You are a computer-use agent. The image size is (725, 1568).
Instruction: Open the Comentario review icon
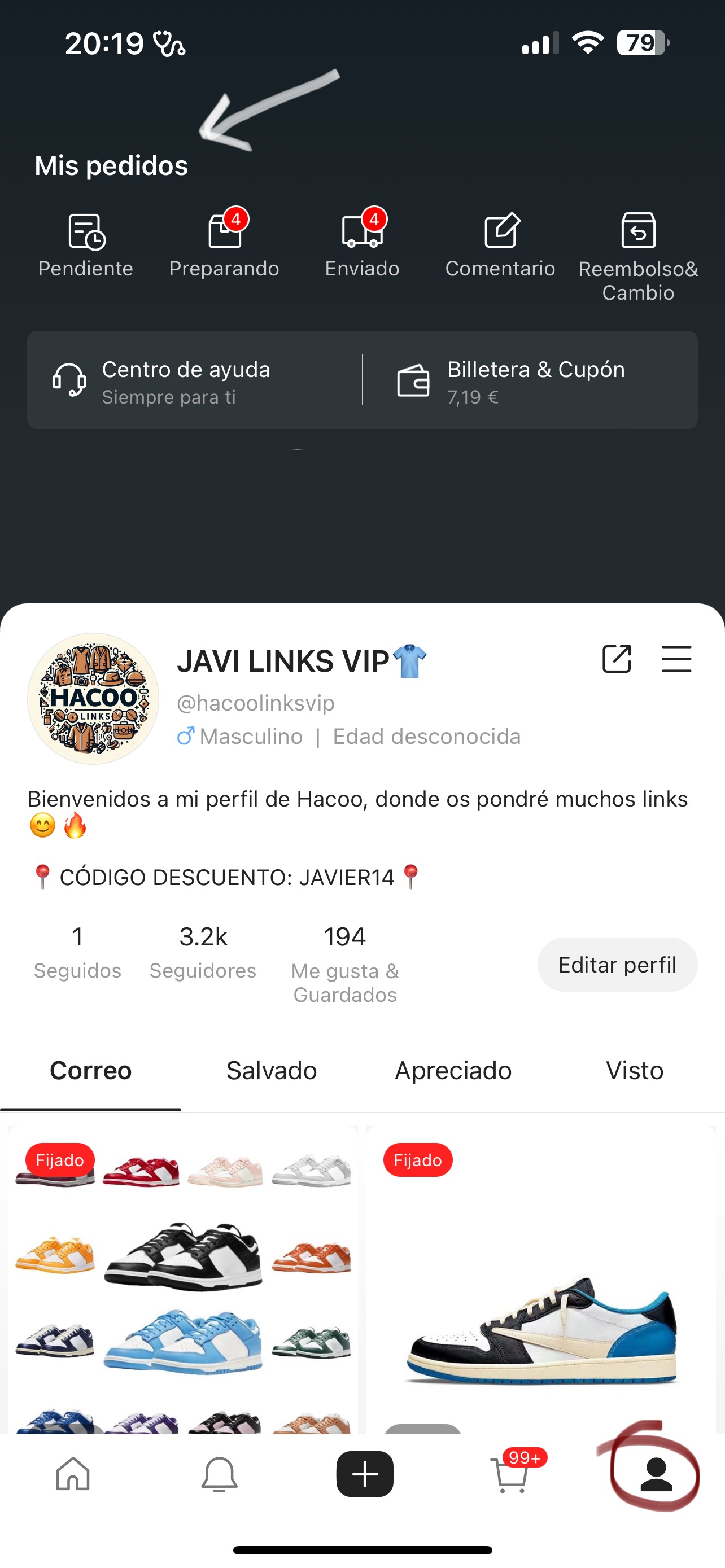(500, 234)
